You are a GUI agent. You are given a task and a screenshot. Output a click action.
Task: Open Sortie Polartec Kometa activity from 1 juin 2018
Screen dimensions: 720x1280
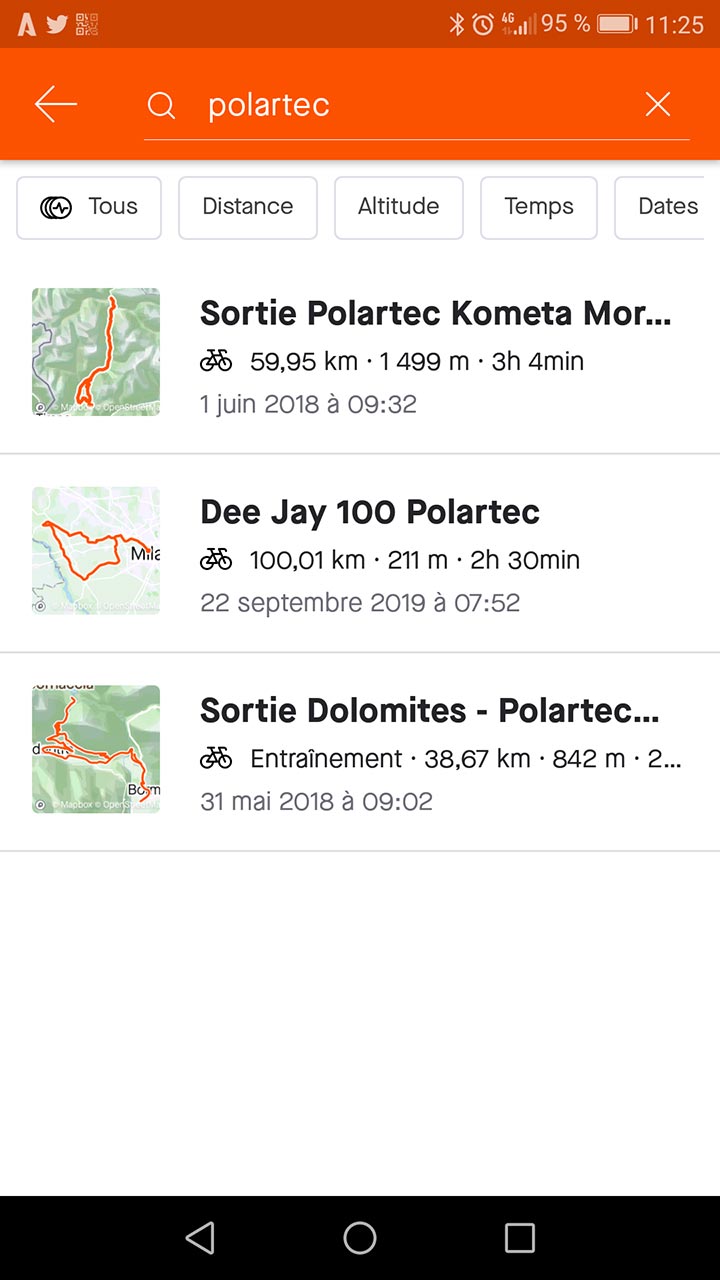(x=360, y=355)
